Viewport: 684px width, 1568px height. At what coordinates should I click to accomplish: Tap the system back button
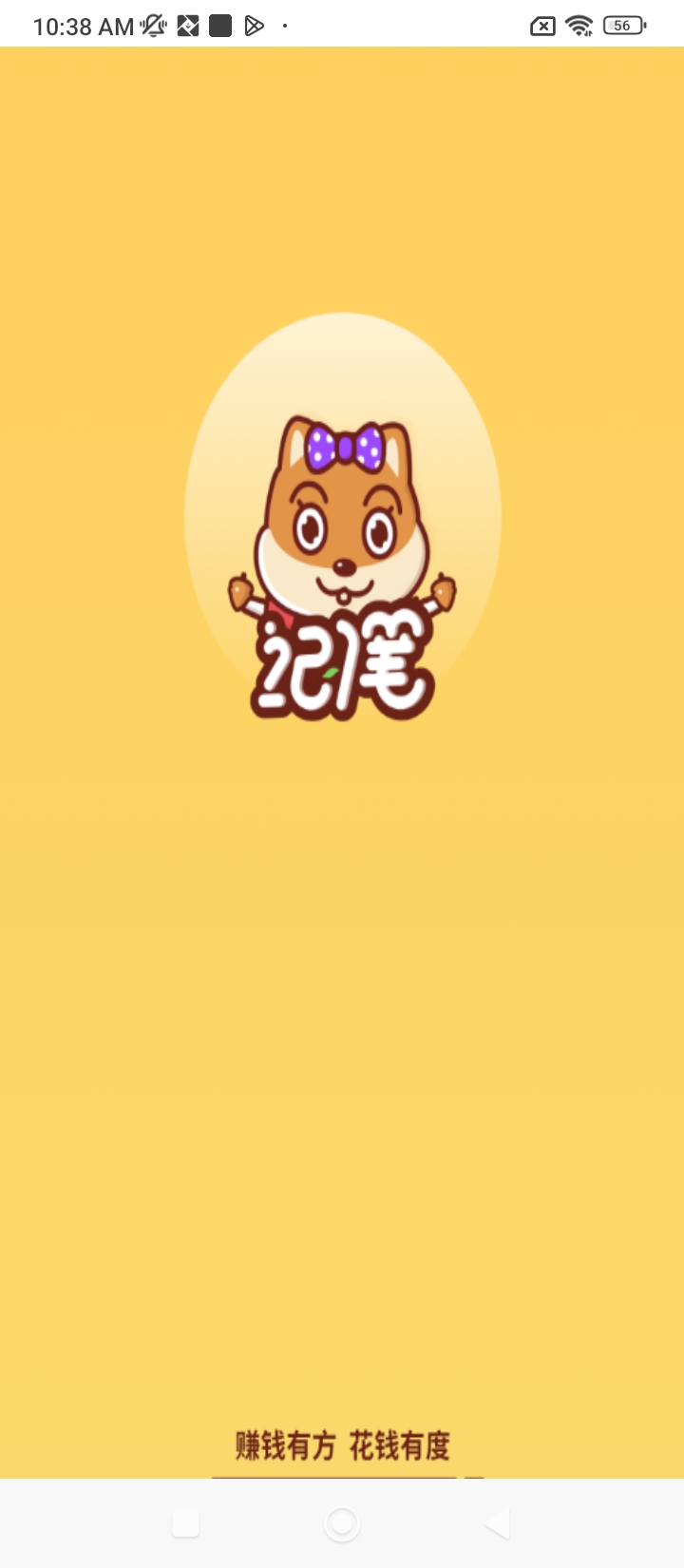click(498, 1523)
